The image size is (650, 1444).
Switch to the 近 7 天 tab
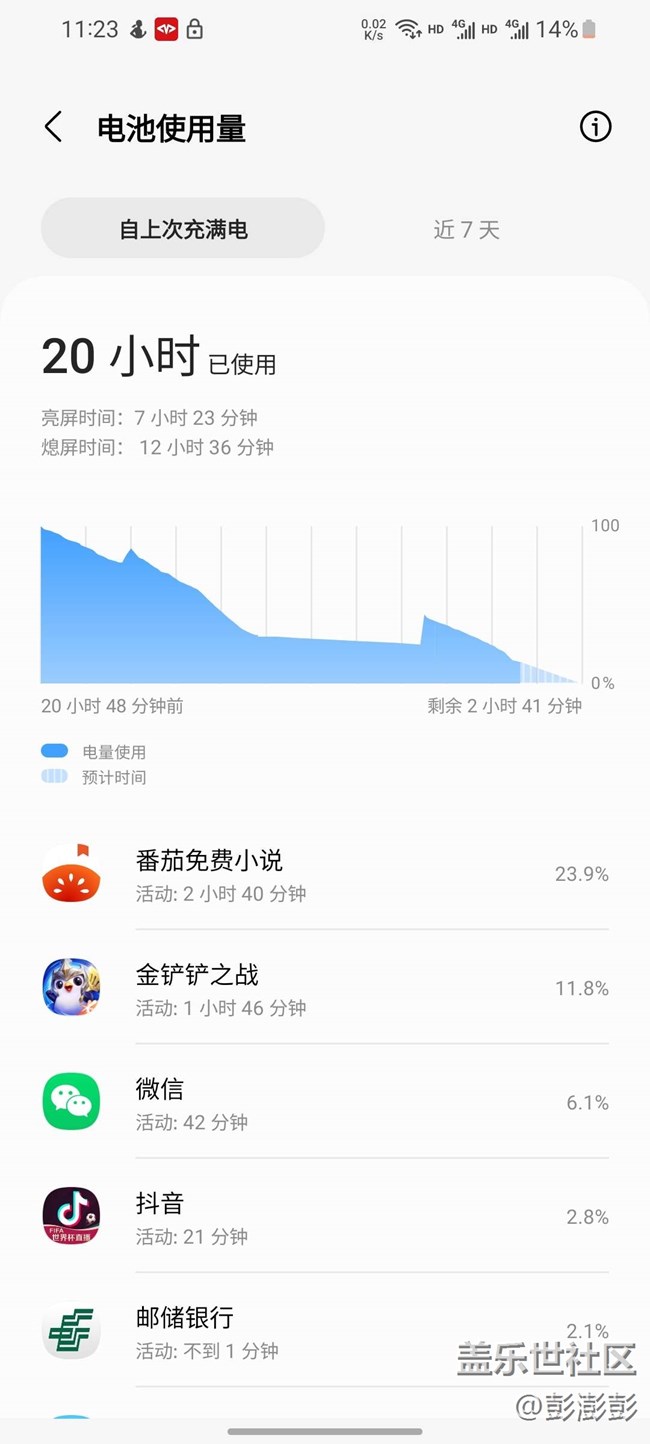(466, 229)
